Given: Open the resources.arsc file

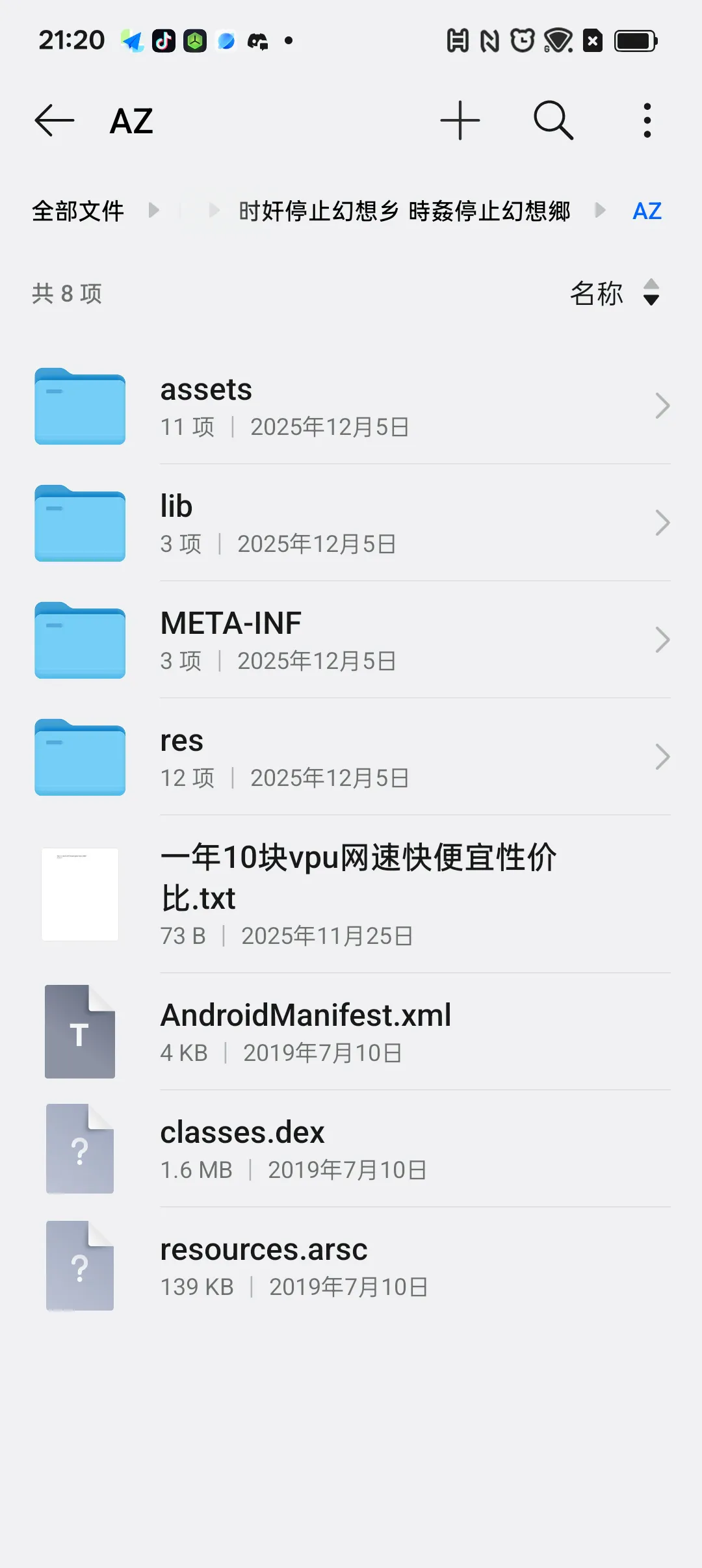Looking at the screenshot, I should pyautogui.click(x=351, y=1266).
